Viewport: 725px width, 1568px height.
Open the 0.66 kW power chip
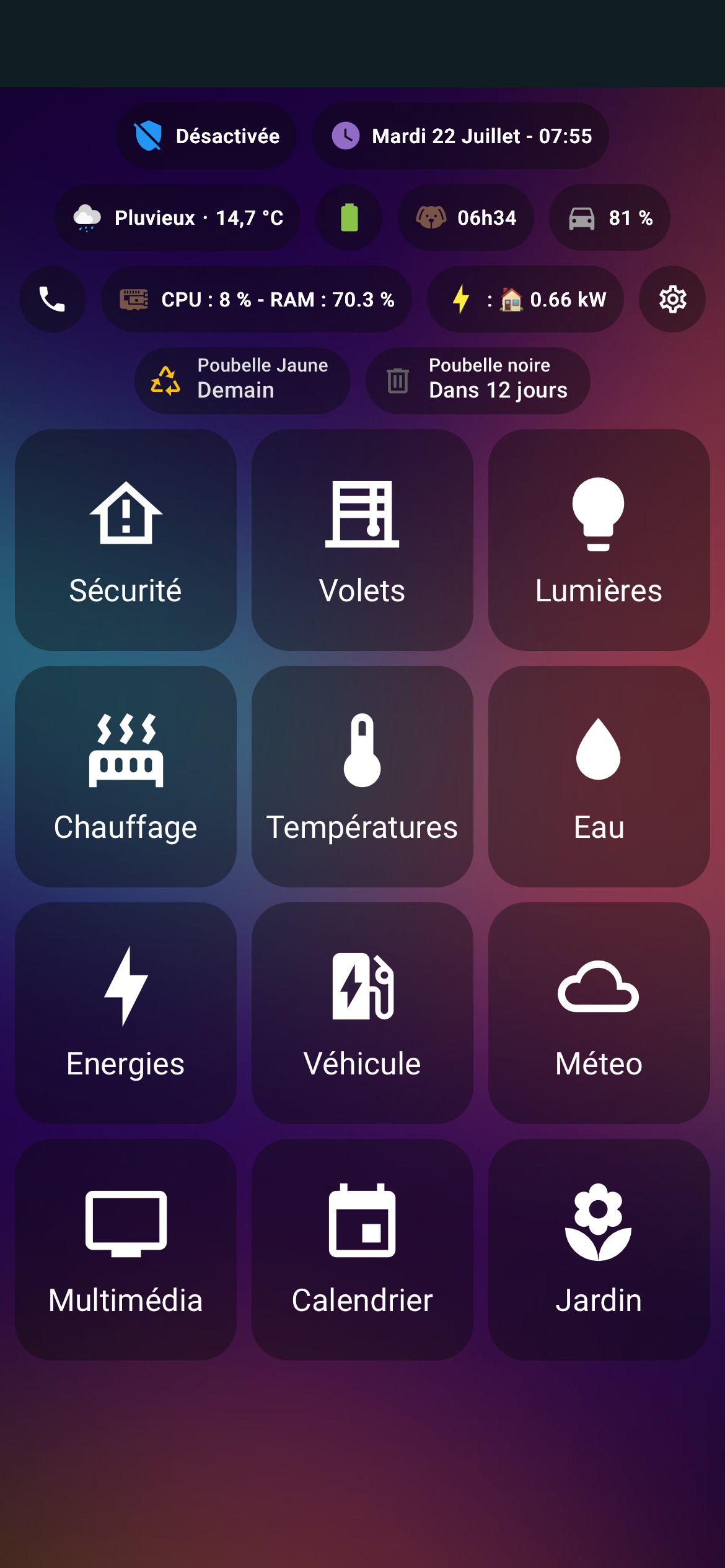[525, 299]
